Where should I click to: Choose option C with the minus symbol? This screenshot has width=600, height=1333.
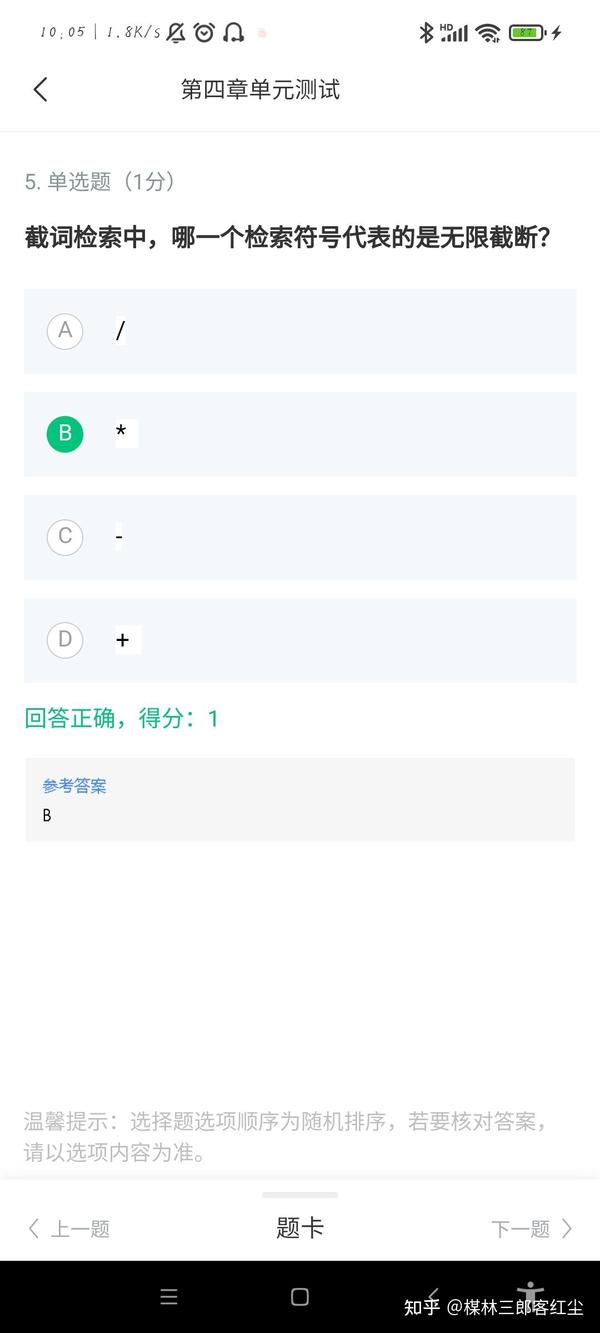point(300,537)
